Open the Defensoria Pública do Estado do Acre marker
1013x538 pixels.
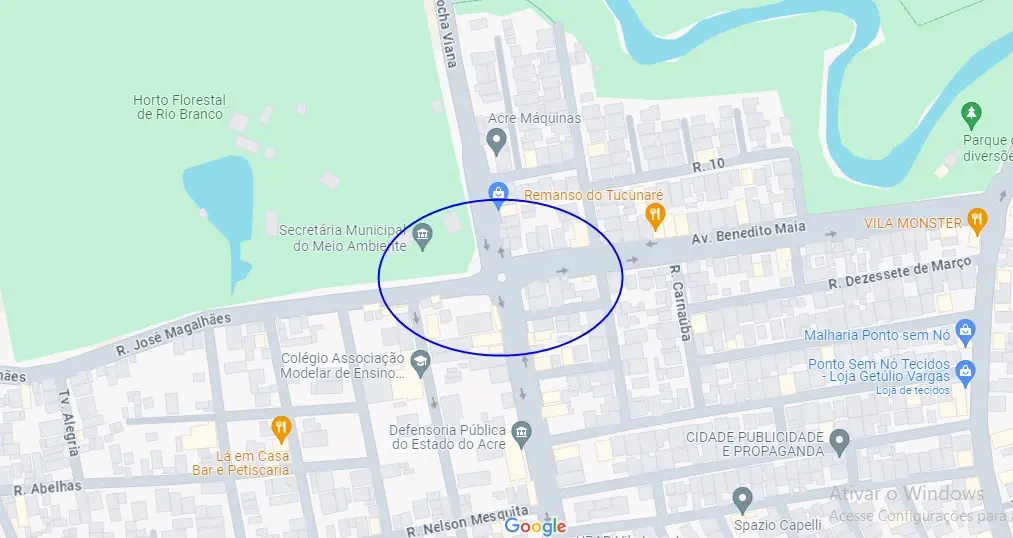click(521, 433)
